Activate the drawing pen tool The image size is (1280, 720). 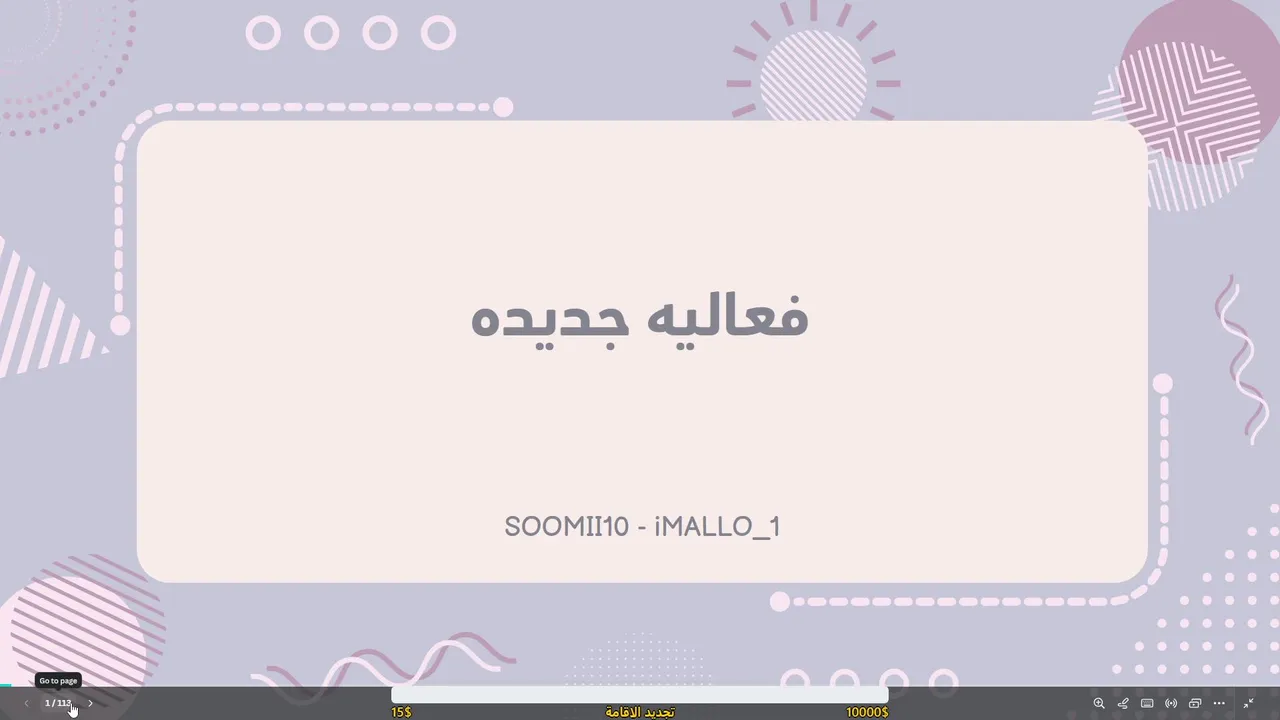(x=1123, y=703)
